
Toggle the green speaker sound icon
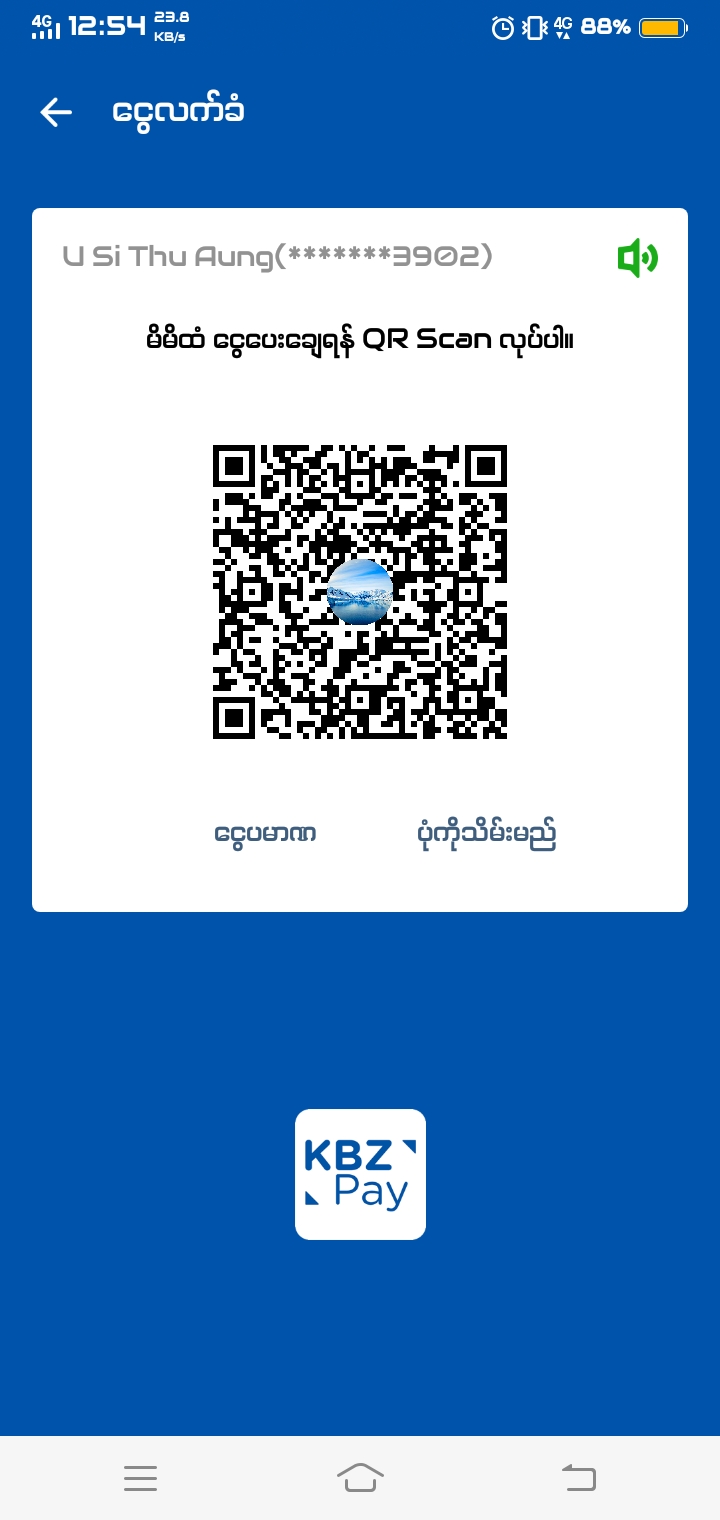click(637, 259)
